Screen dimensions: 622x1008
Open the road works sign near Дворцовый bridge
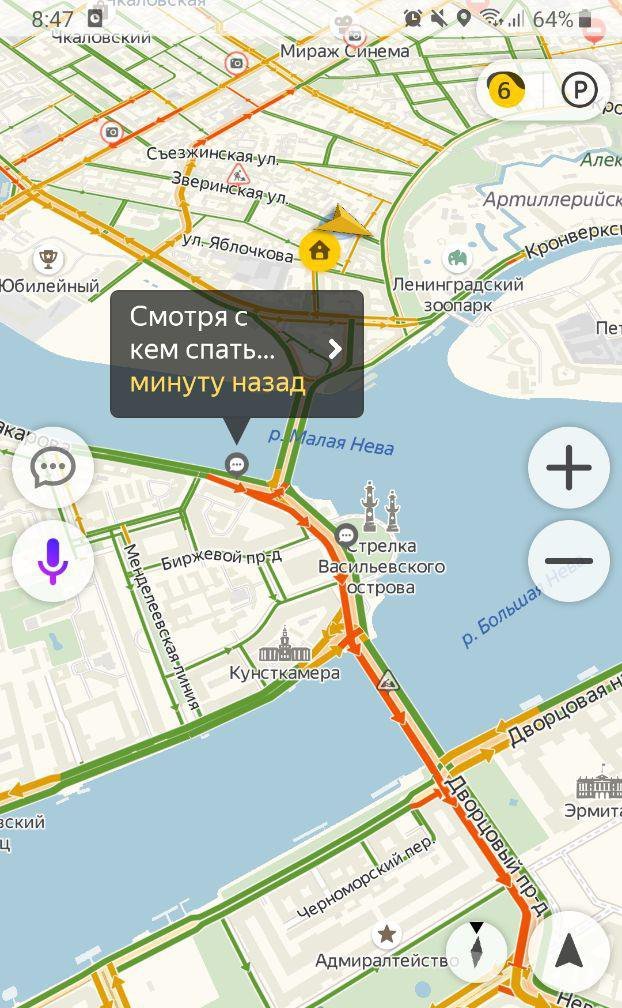coord(388,682)
